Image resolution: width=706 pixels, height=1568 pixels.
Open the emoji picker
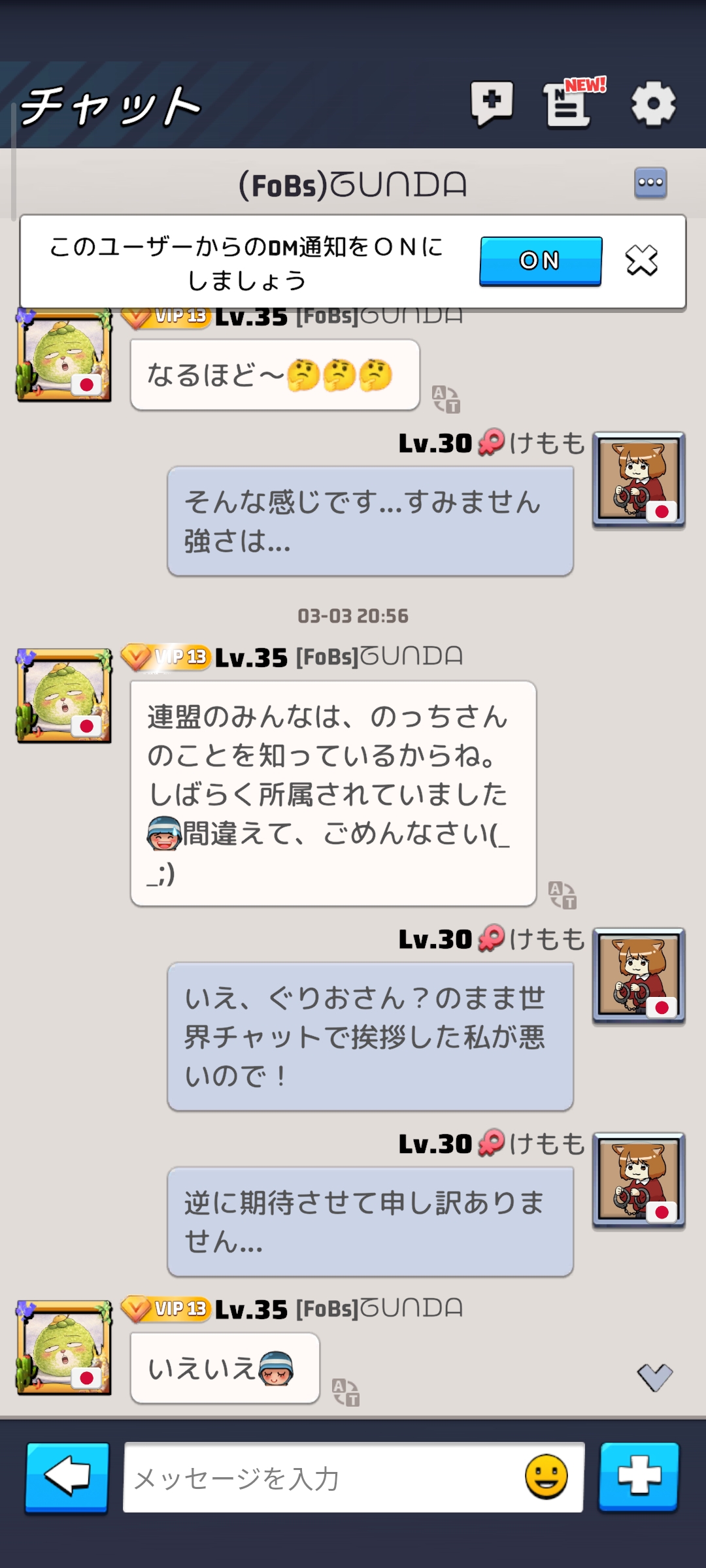tap(546, 1477)
